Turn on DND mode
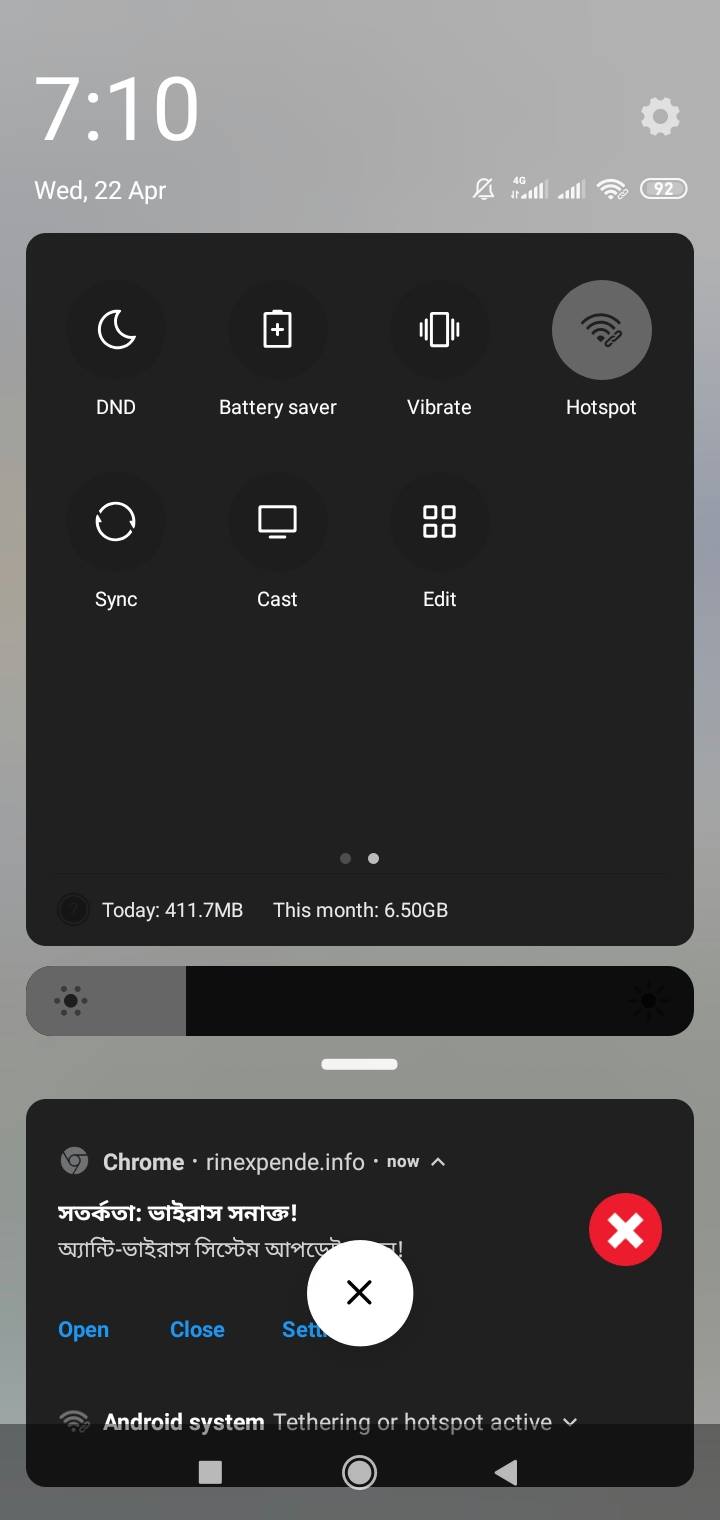Image resolution: width=720 pixels, height=1520 pixels. [x=116, y=330]
